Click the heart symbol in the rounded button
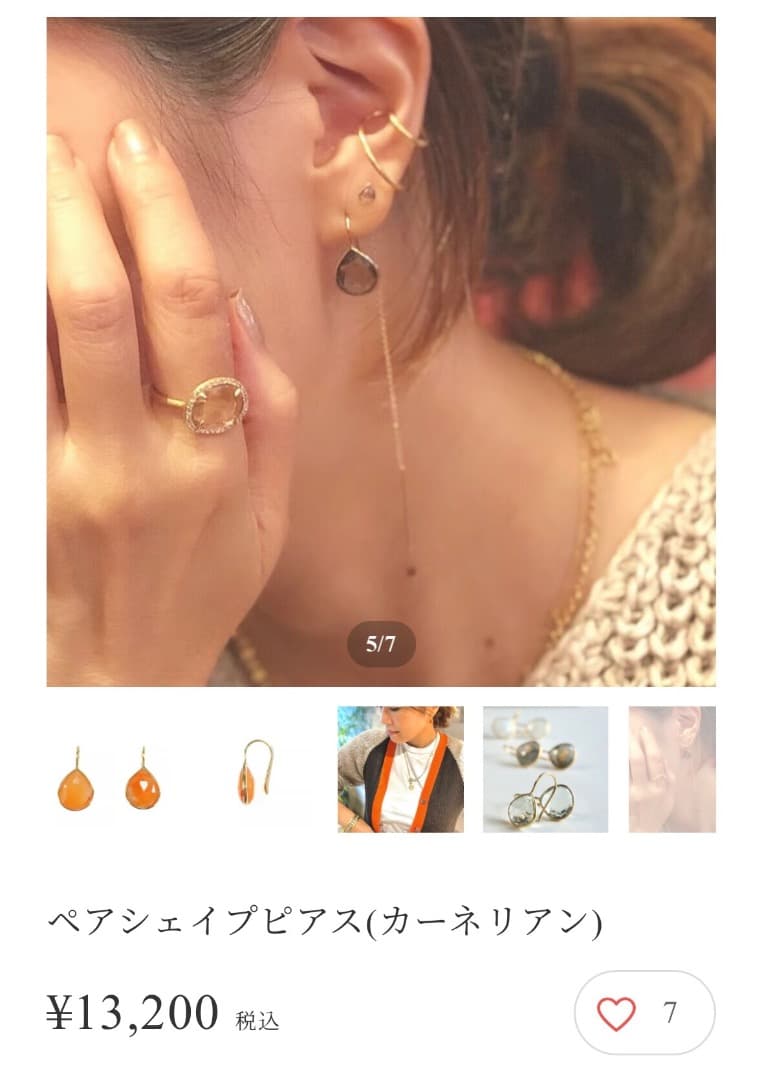Image resolution: width=762 pixels, height=1080 pixels. [x=617, y=1013]
